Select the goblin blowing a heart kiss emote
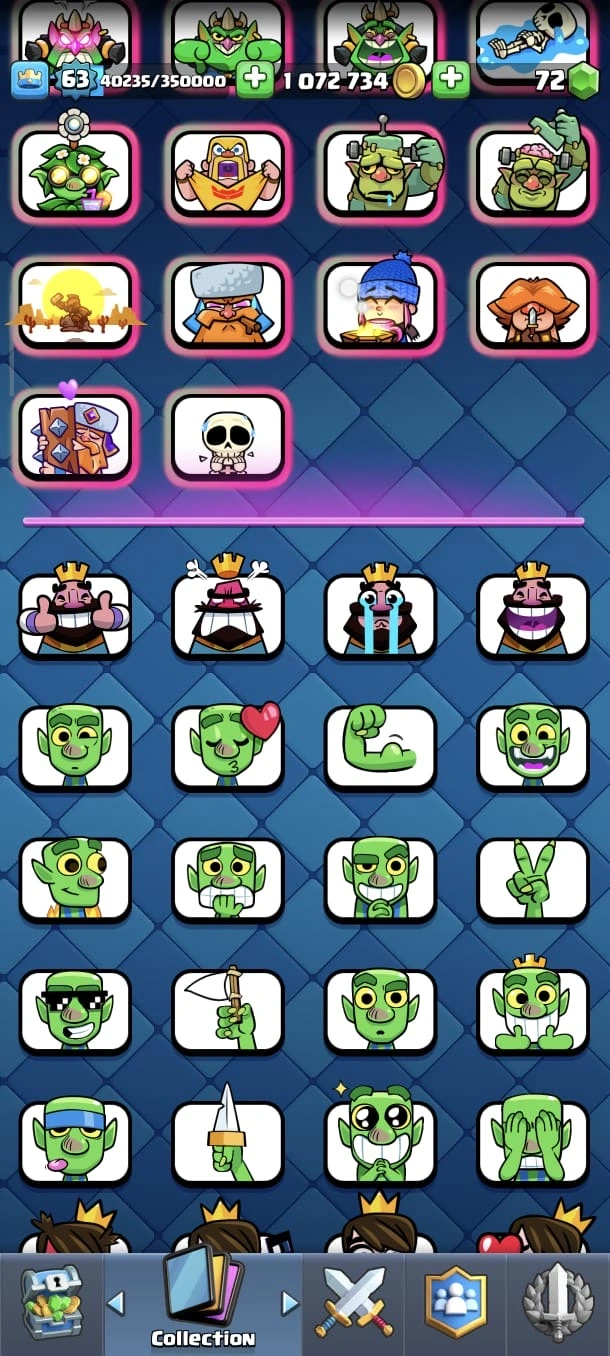Viewport: 610px width, 1356px height. [228, 746]
